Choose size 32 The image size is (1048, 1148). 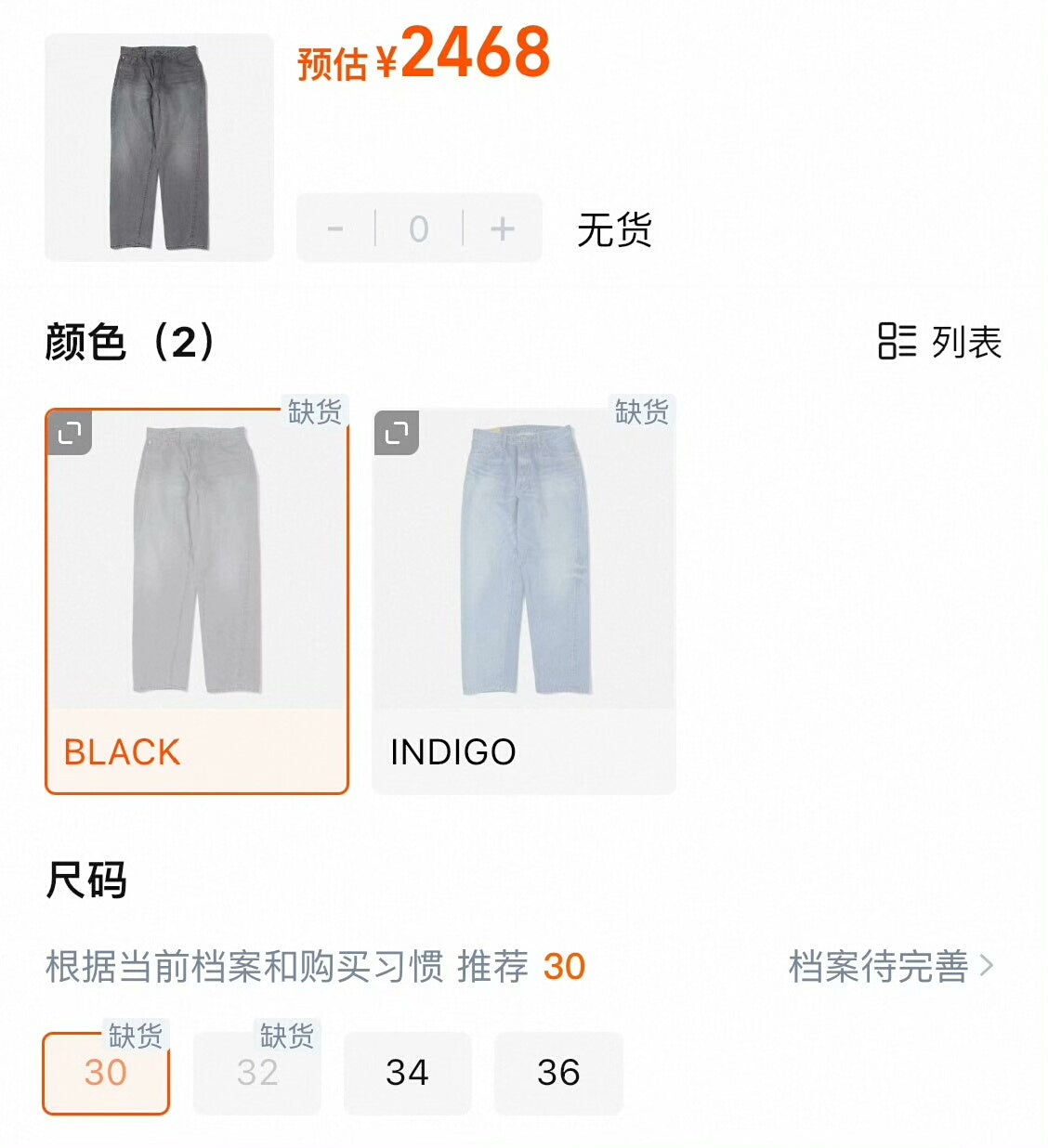click(257, 1073)
